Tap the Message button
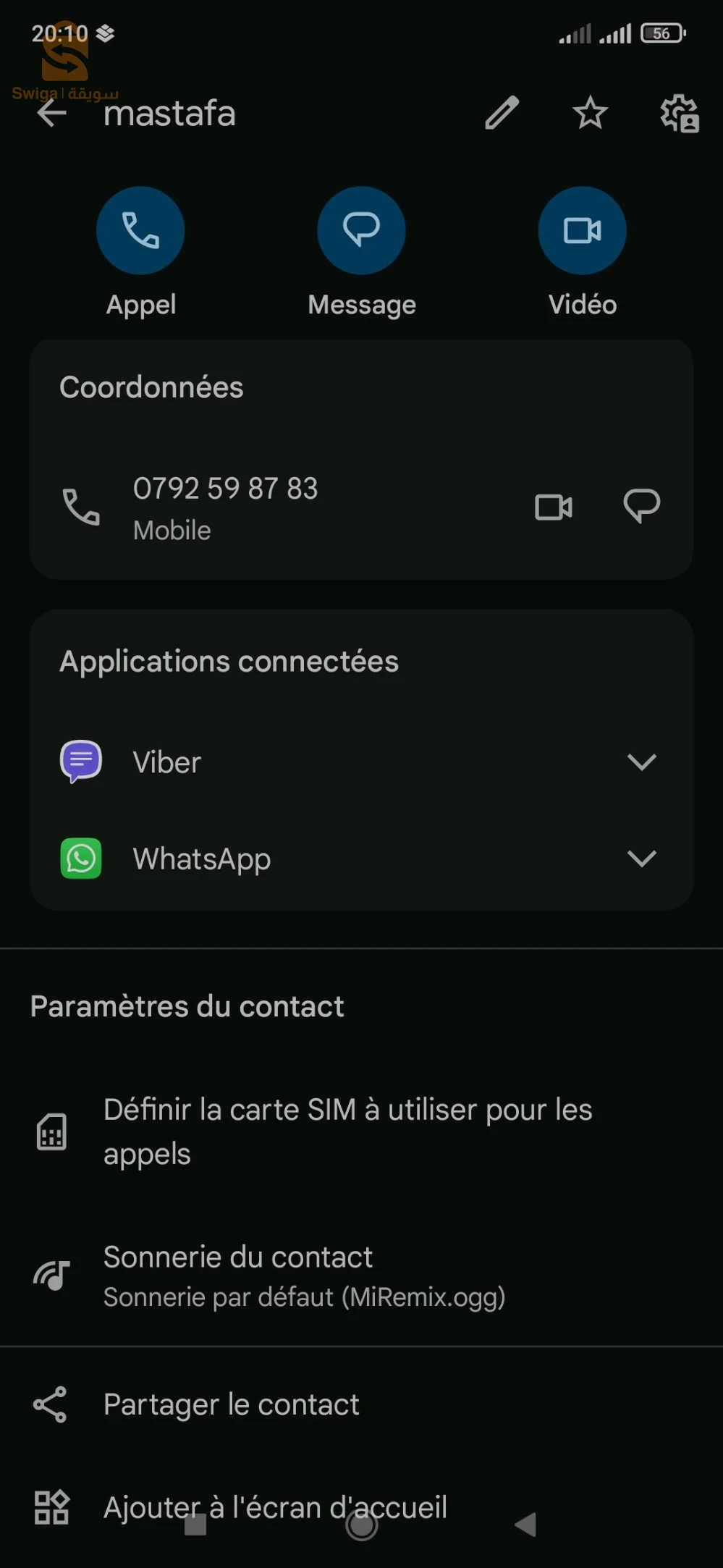The height and width of the screenshot is (1568, 723). coord(361,231)
